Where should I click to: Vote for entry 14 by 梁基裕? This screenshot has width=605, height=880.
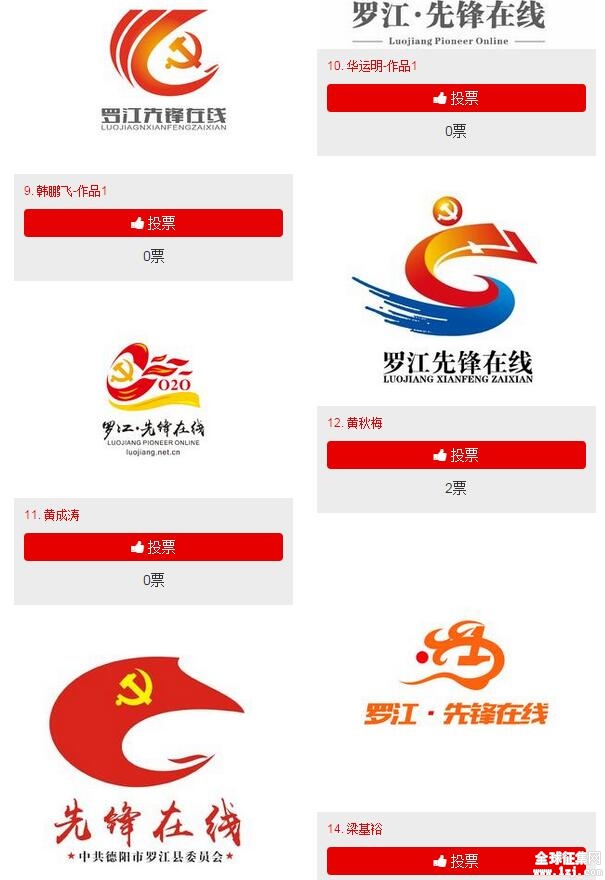pyautogui.click(x=456, y=861)
